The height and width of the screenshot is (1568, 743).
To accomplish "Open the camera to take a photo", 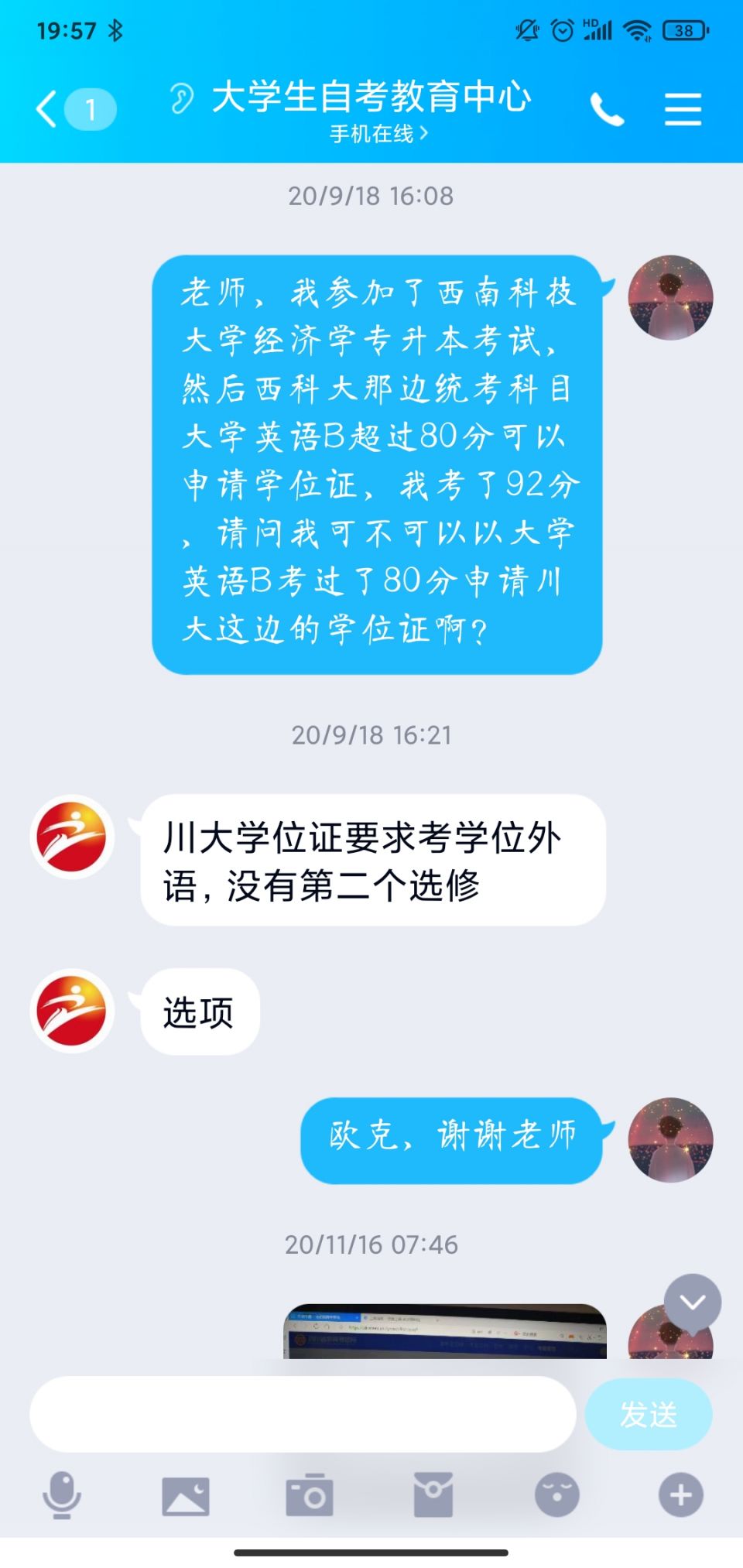I will click(309, 1494).
